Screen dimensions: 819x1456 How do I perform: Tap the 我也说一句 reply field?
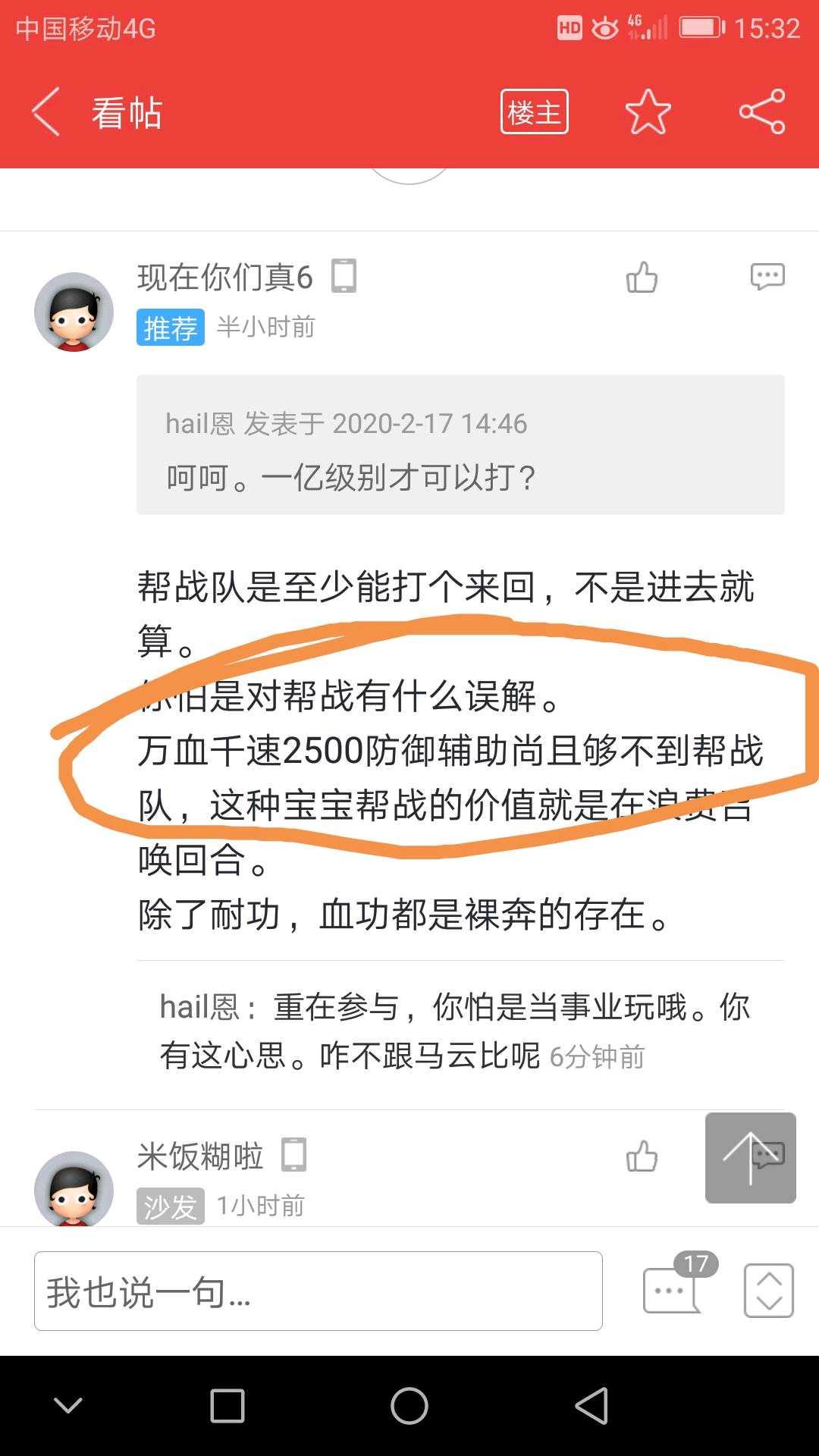tap(318, 1291)
